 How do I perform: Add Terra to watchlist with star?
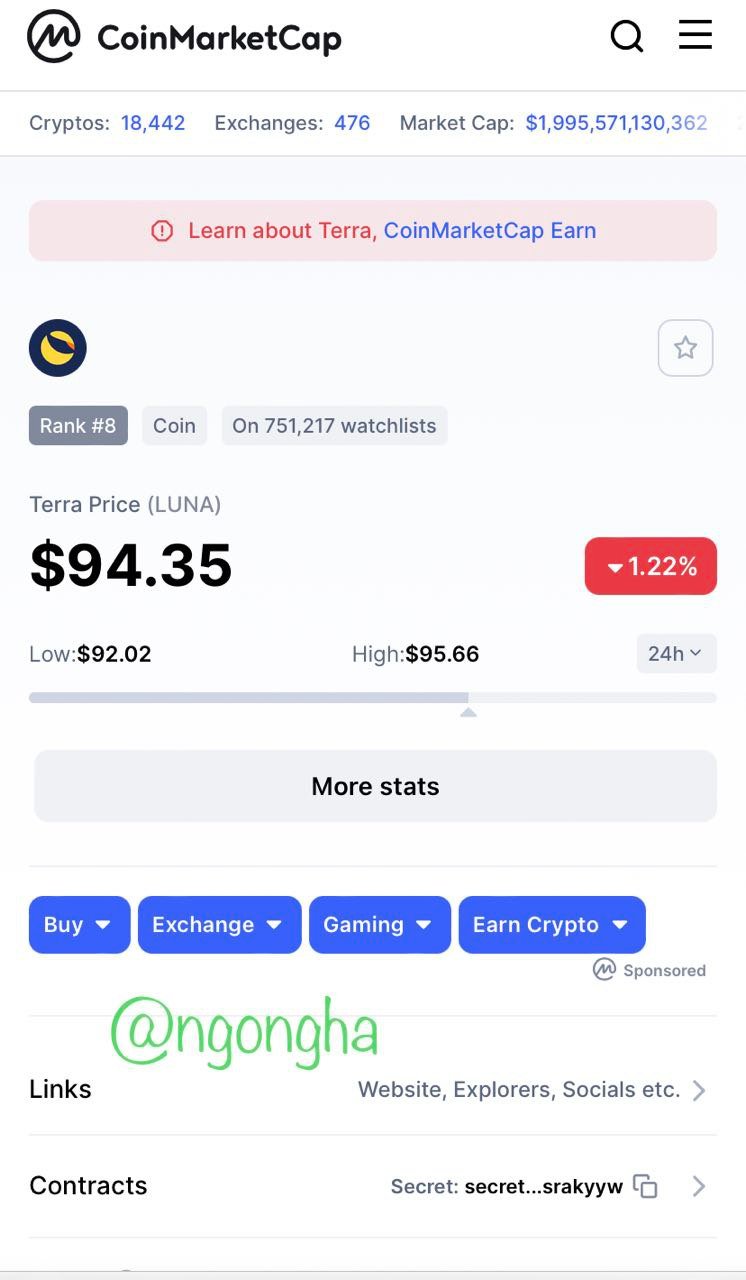point(685,348)
